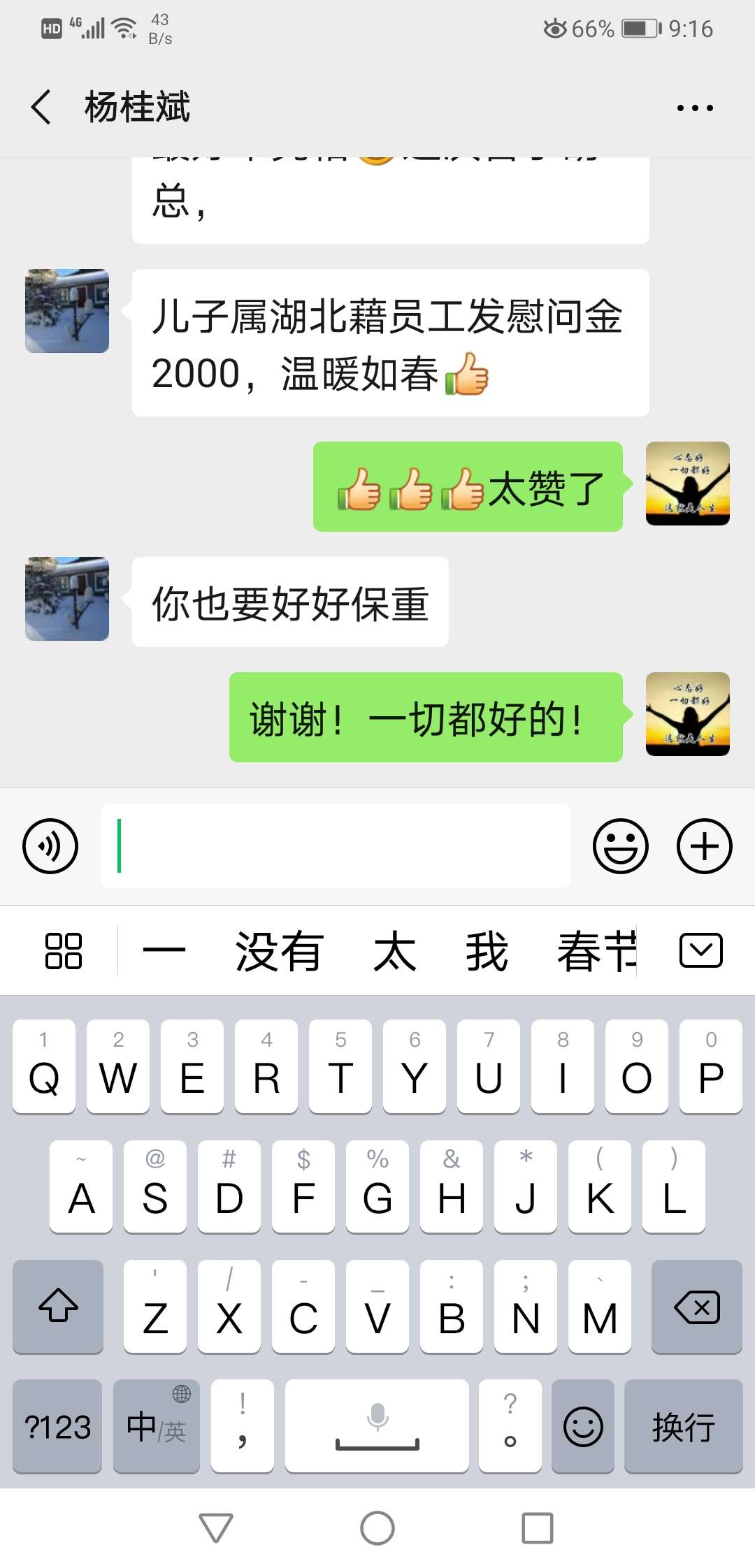Place the cursor in the message input field

[x=336, y=845]
